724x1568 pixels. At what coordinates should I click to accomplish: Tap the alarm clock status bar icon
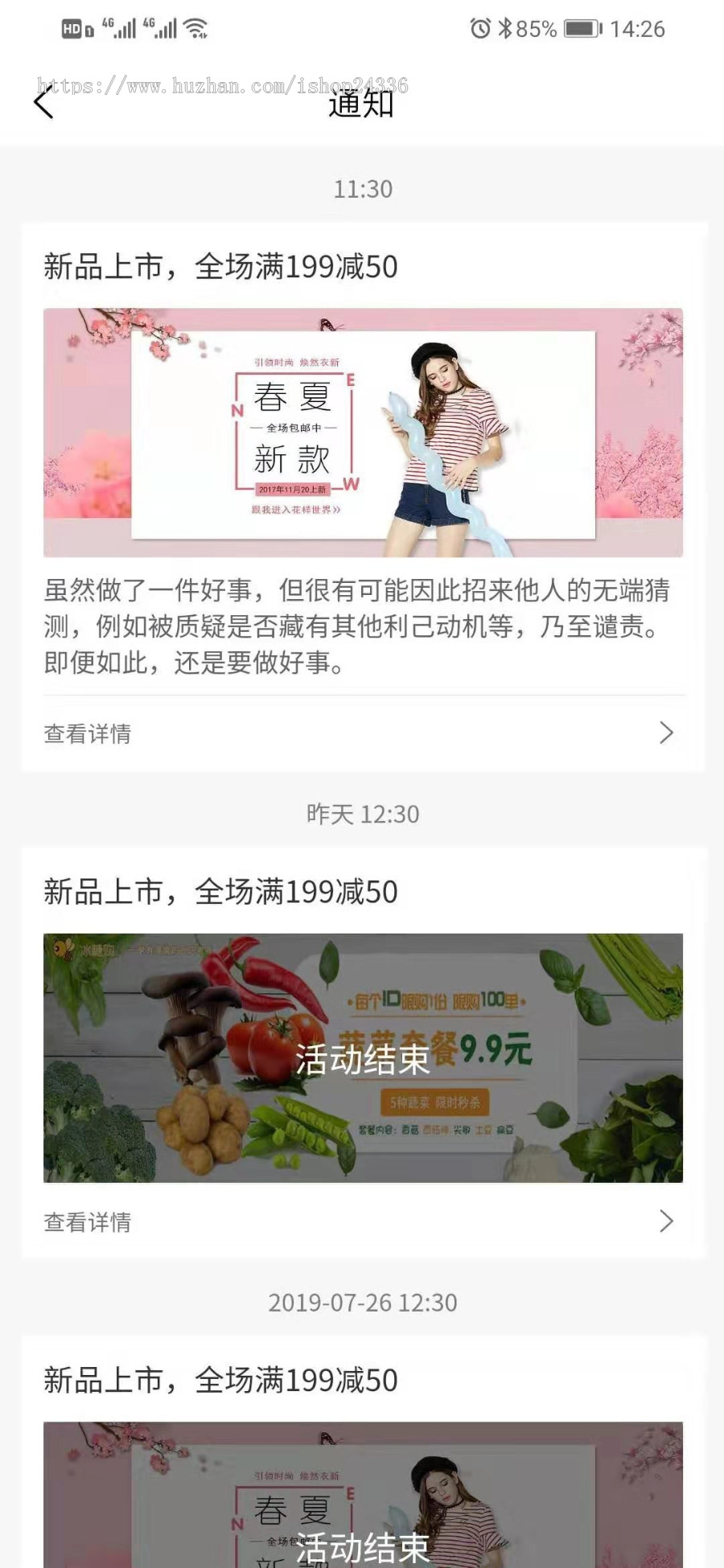click(x=479, y=28)
